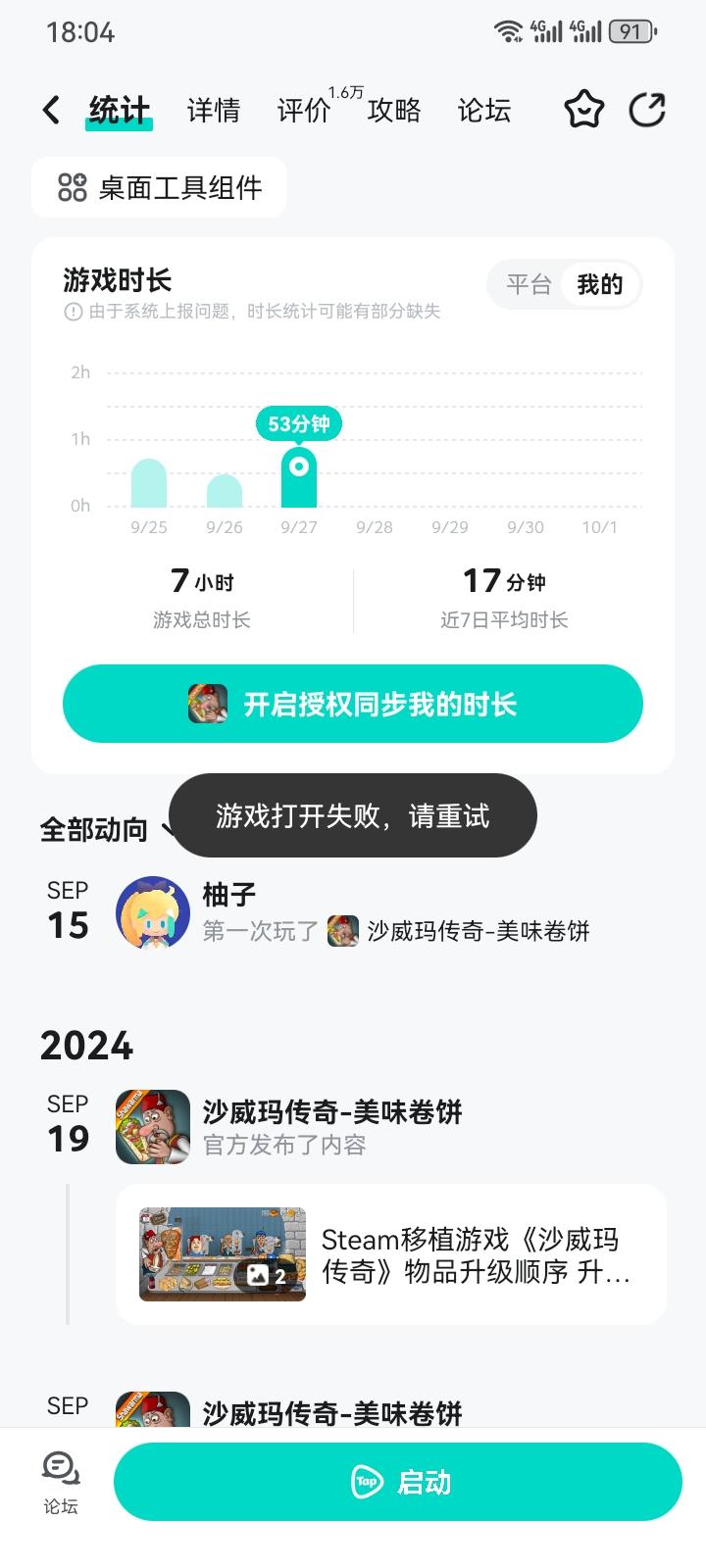Switch playtime view to 平台
The width and height of the screenshot is (706, 1568).
pyautogui.click(x=529, y=285)
